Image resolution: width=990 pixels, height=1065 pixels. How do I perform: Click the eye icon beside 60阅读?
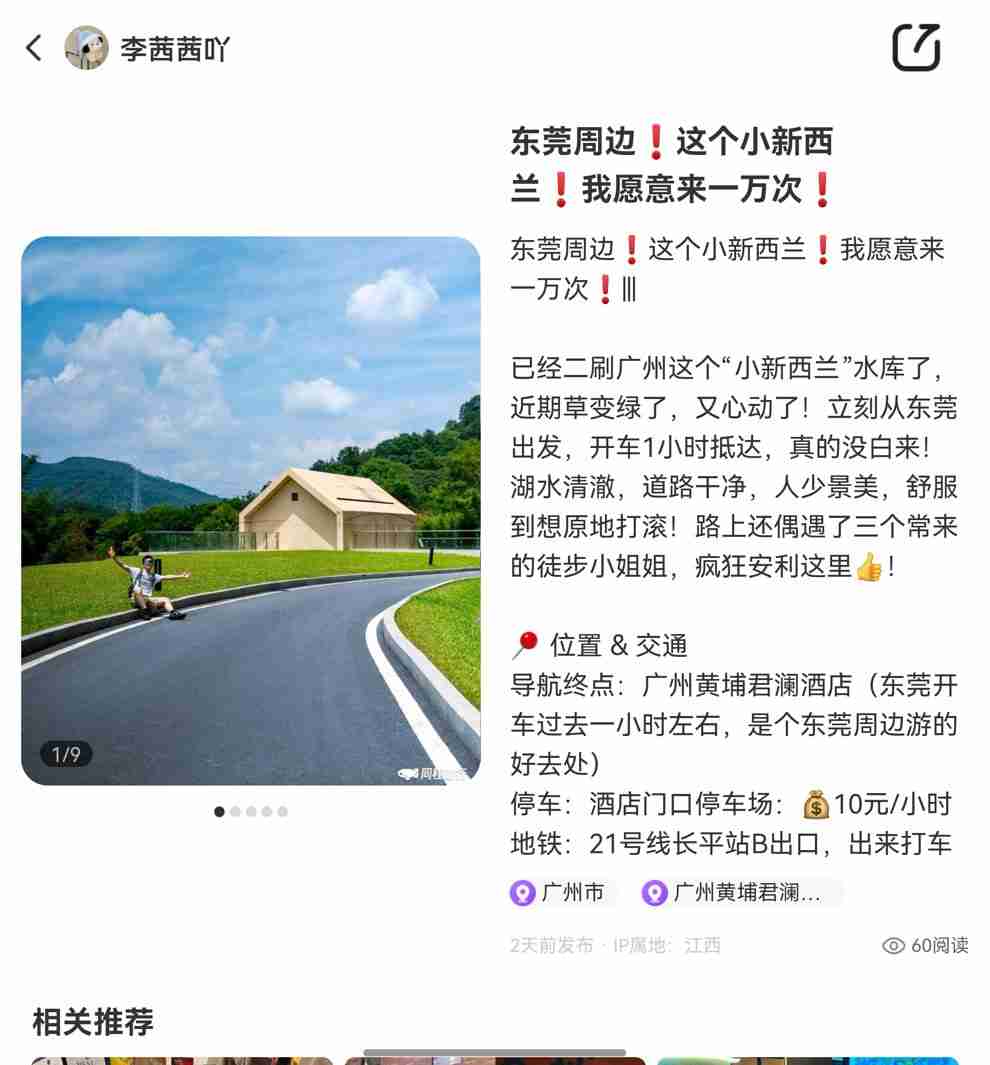(890, 945)
